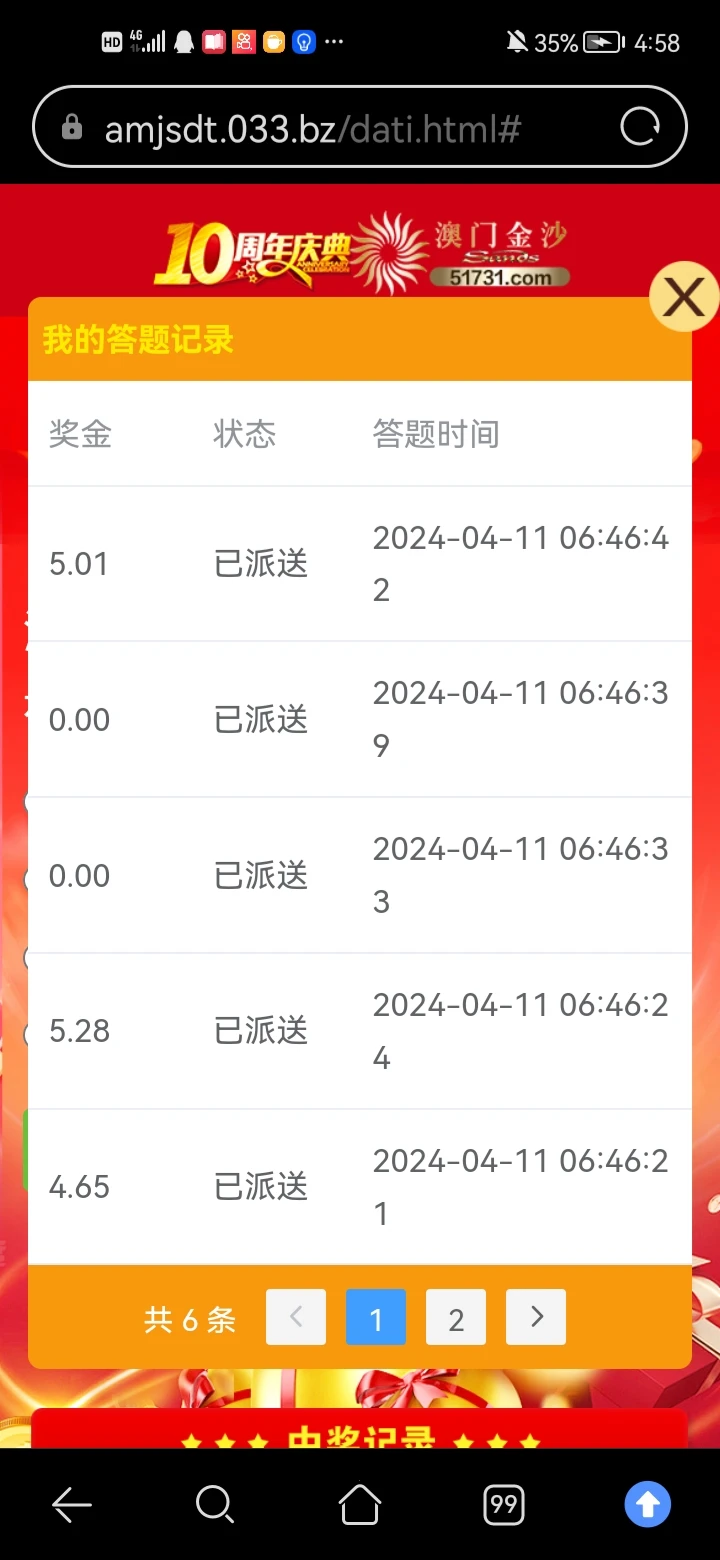Switch to page 2 of answer records
The width and height of the screenshot is (720, 1560).
tap(456, 1318)
